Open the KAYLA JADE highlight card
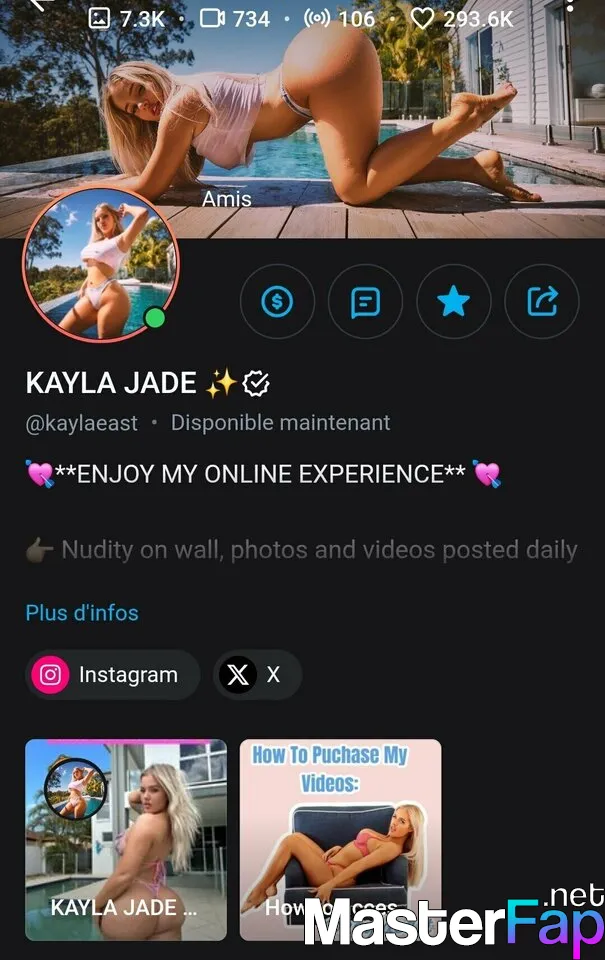Screen dimensions: 605x960 point(126,839)
